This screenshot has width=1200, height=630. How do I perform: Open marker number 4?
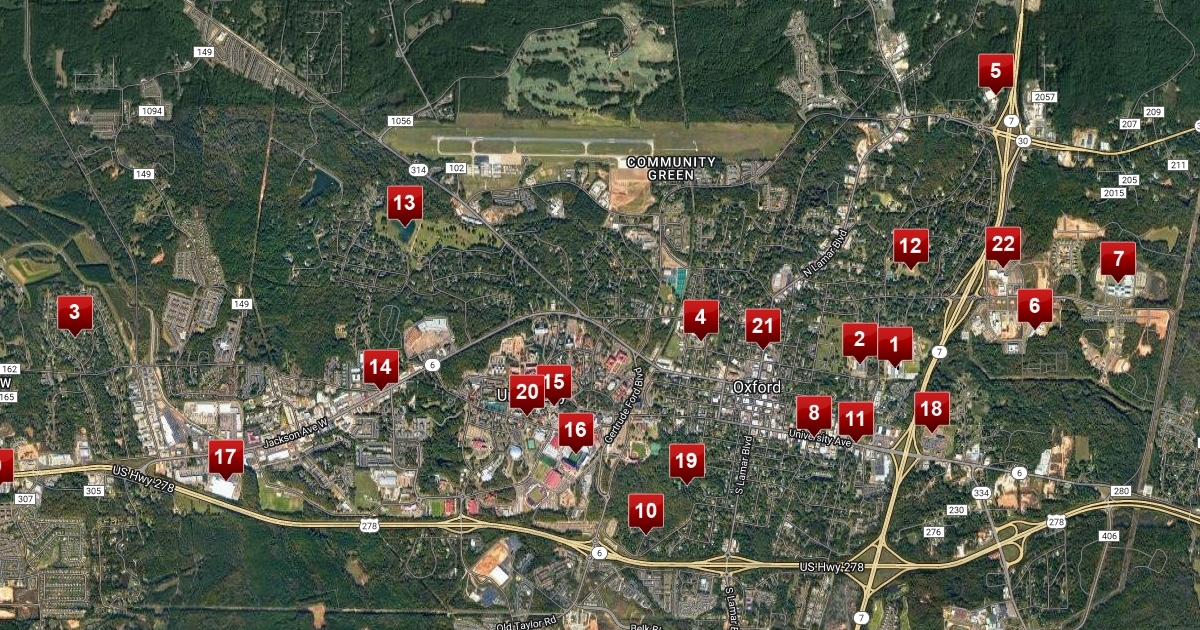click(701, 318)
